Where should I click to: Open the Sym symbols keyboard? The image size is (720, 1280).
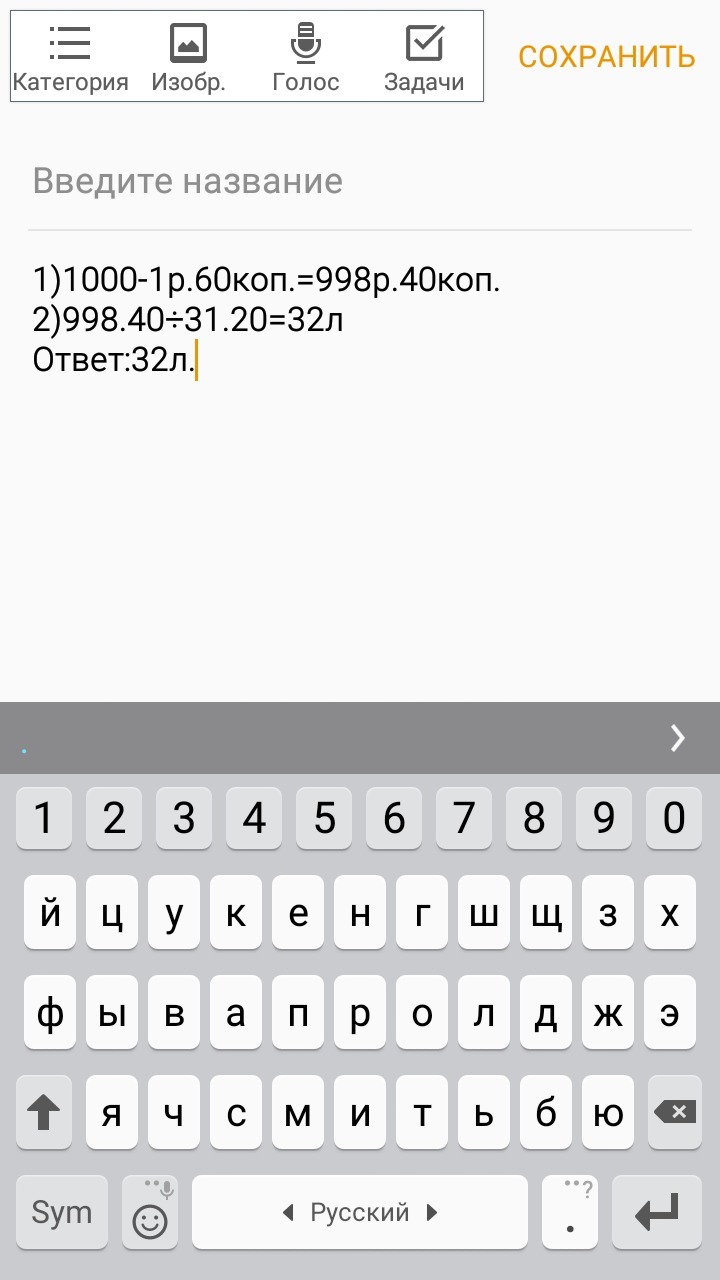[x=62, y=1212]
